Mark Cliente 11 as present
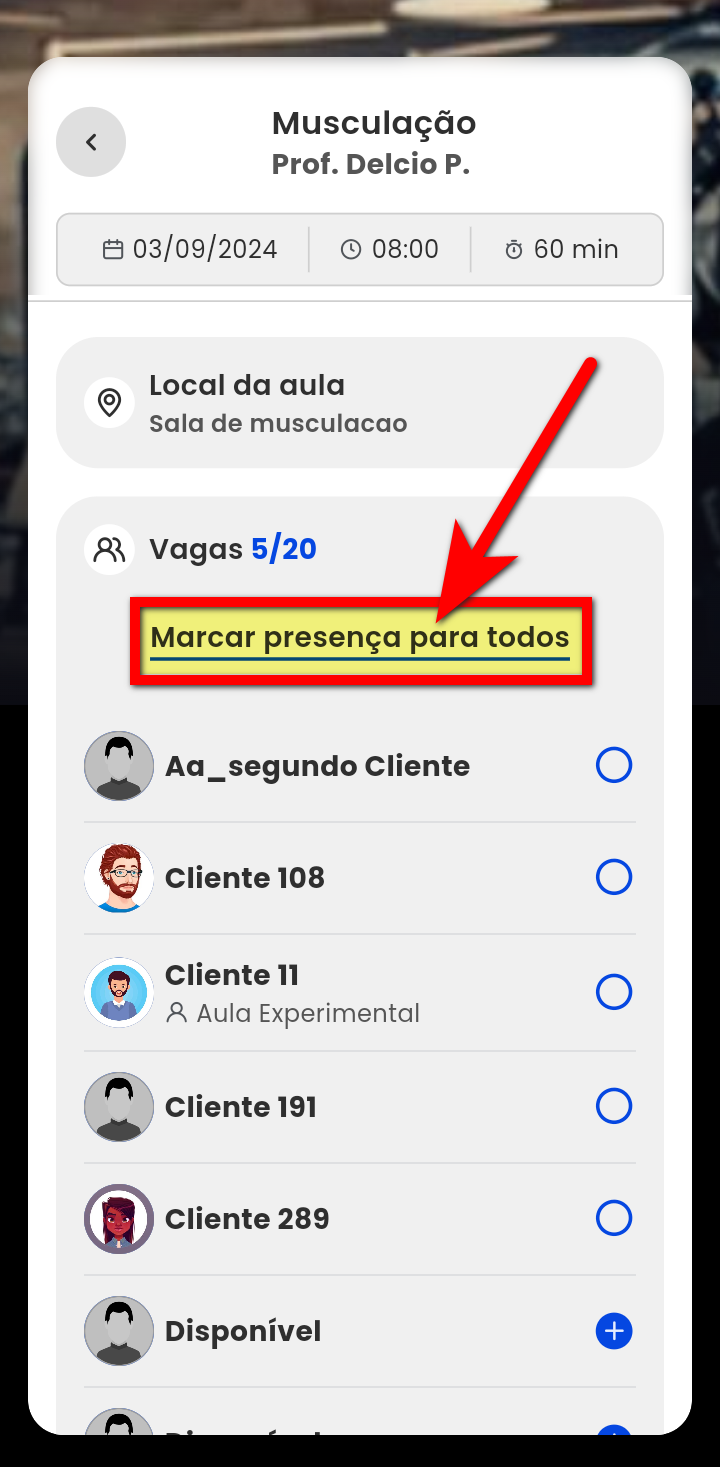720x1467 pixels. click(x=614, y=992)
